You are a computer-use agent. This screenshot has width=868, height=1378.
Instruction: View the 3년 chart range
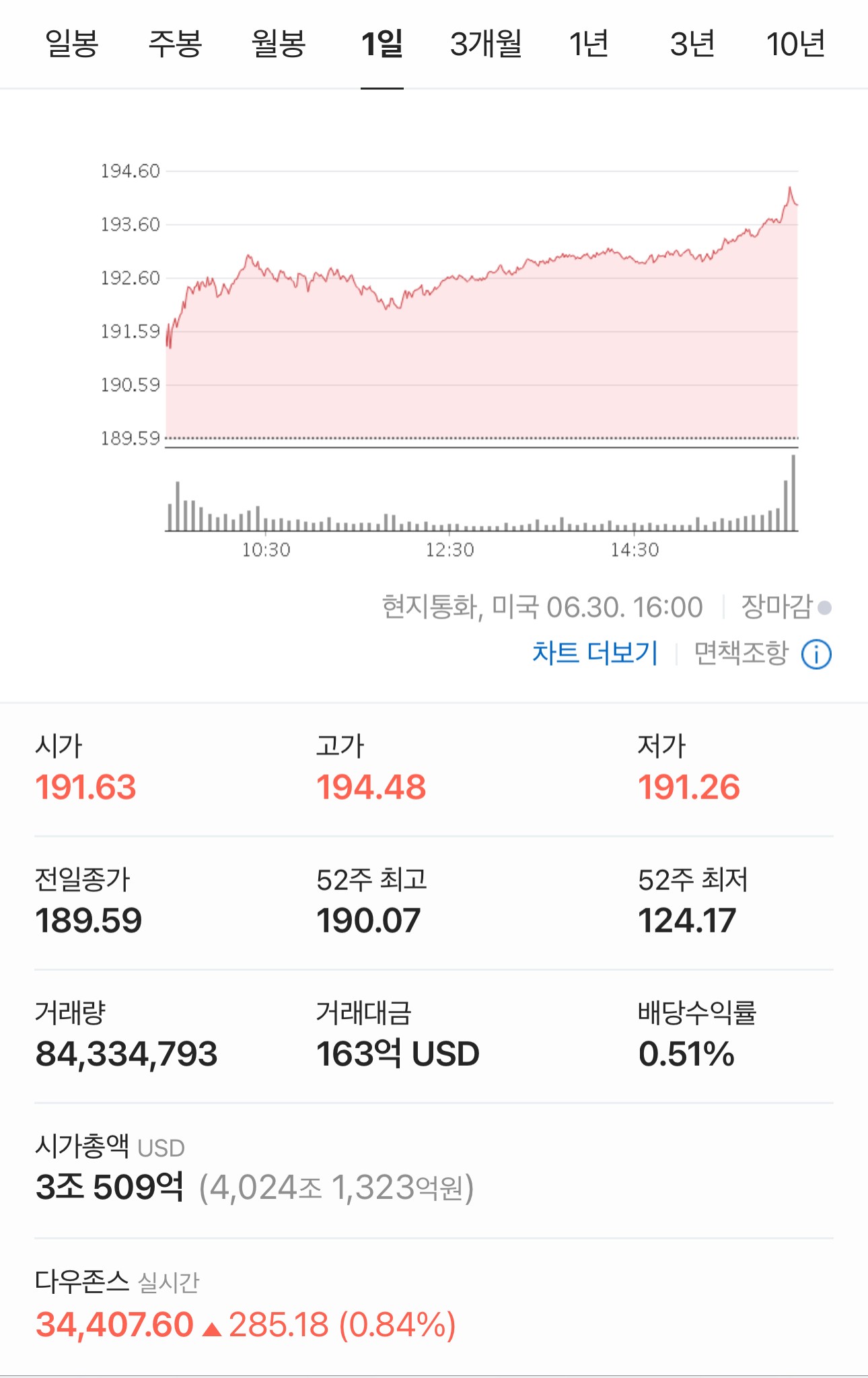692,44
